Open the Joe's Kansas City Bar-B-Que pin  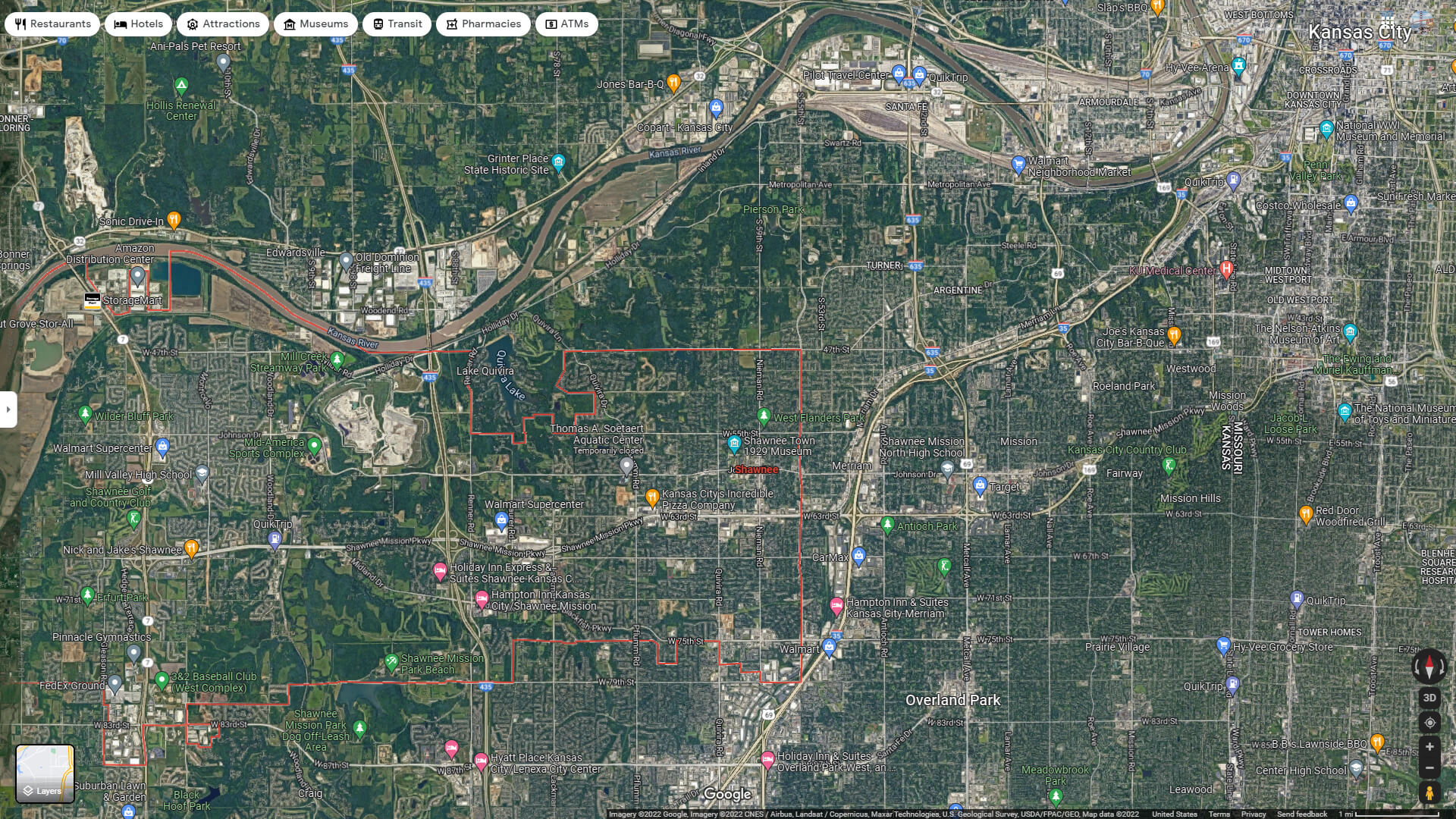pyautogui.click(x=1174, y=334)
